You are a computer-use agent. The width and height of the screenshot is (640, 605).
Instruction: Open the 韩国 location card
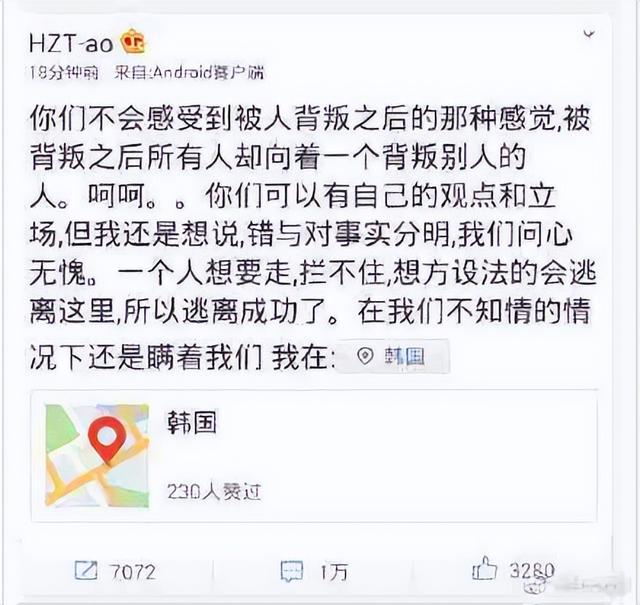click(314, 455)
